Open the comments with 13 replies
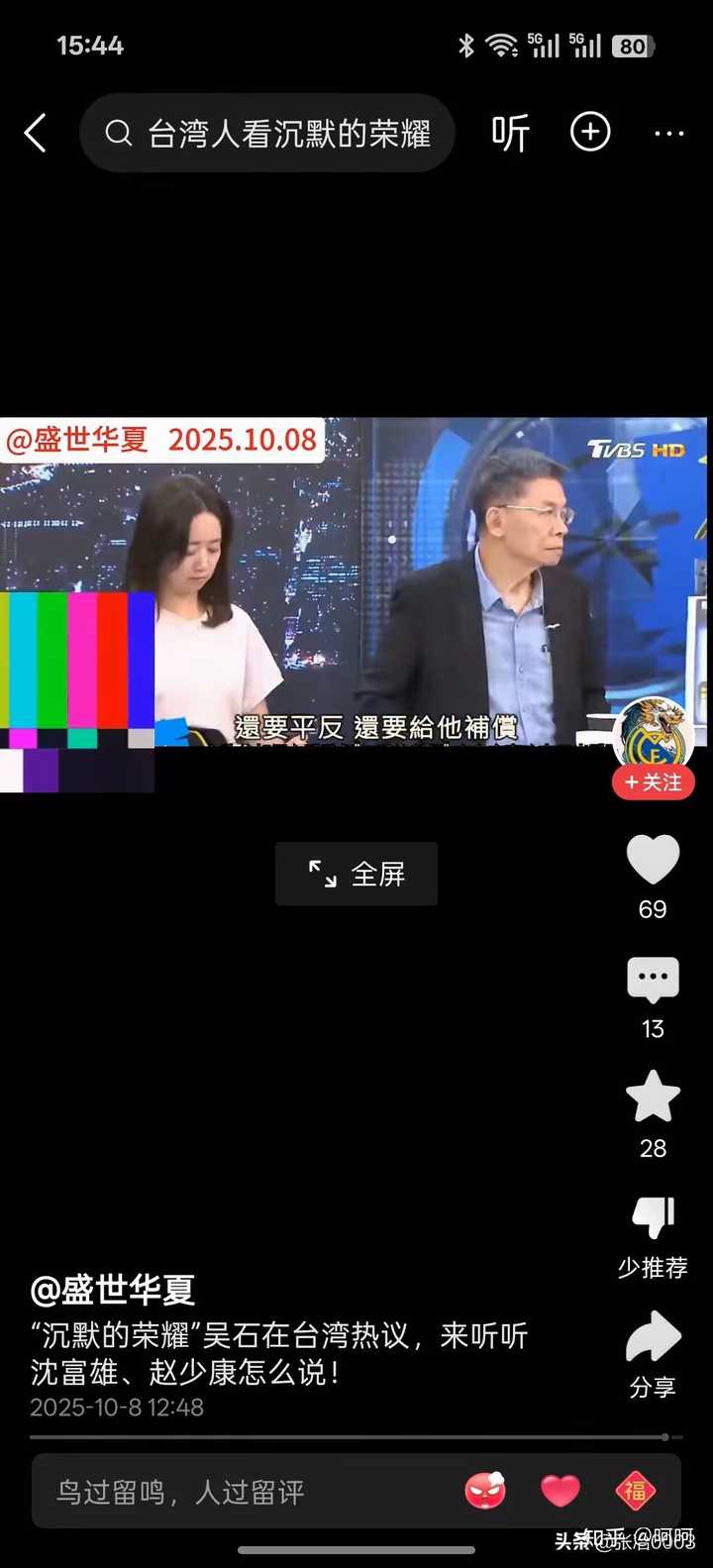 [653, 981]
